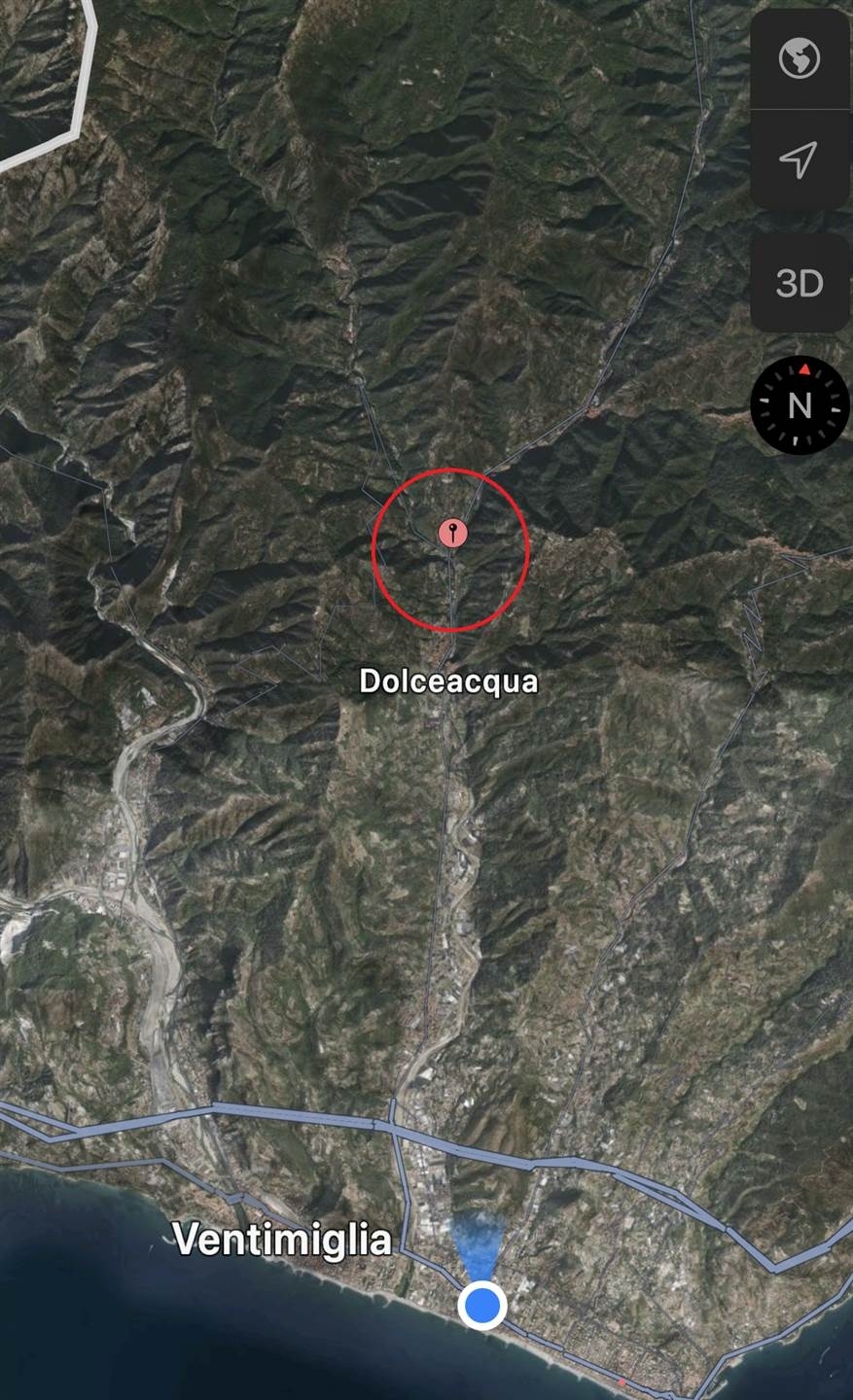
Task: Switch the map to 3D view
Action: click(x=799, y=283)
